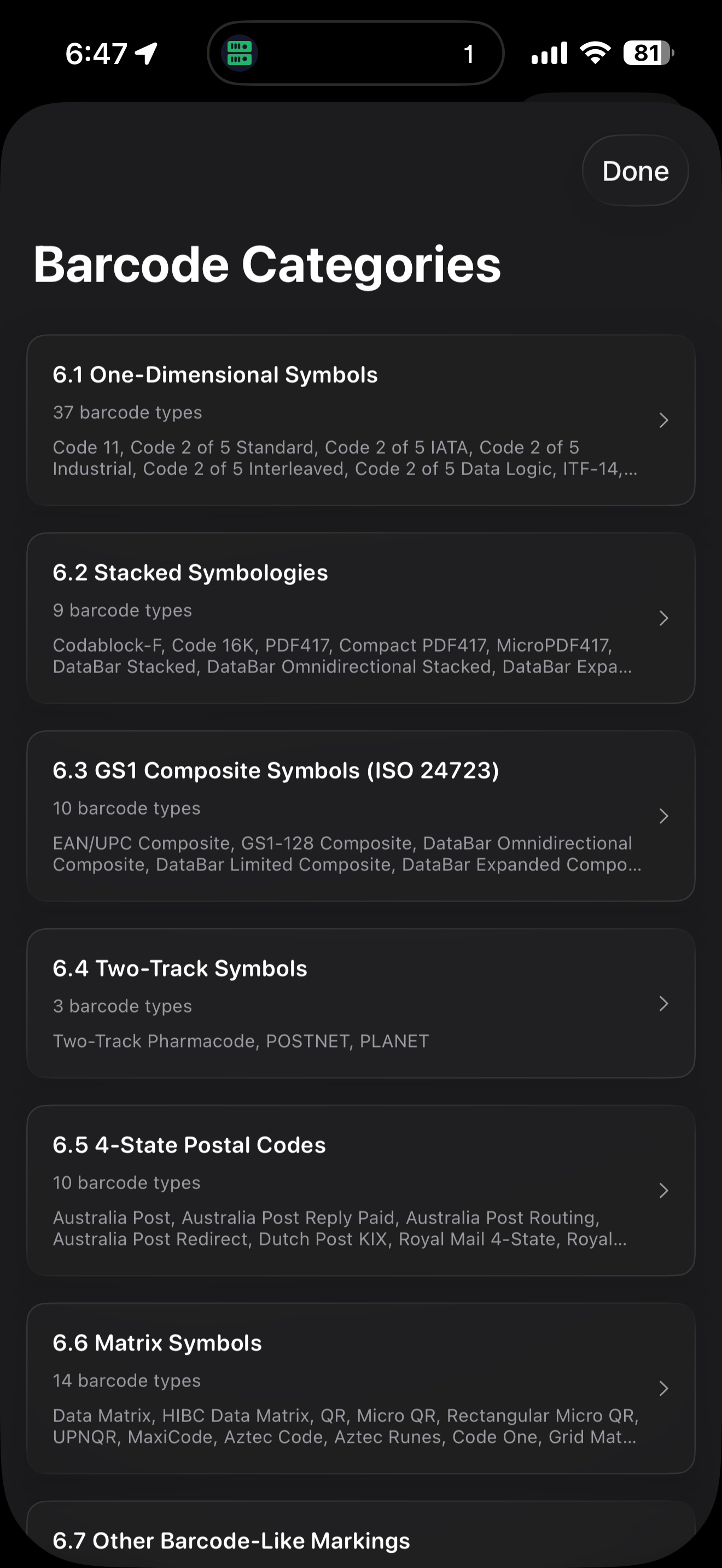722x1568 pixels.
Task: Tap the "1" counter in the Dynamic Island
Action: point(469,54)
